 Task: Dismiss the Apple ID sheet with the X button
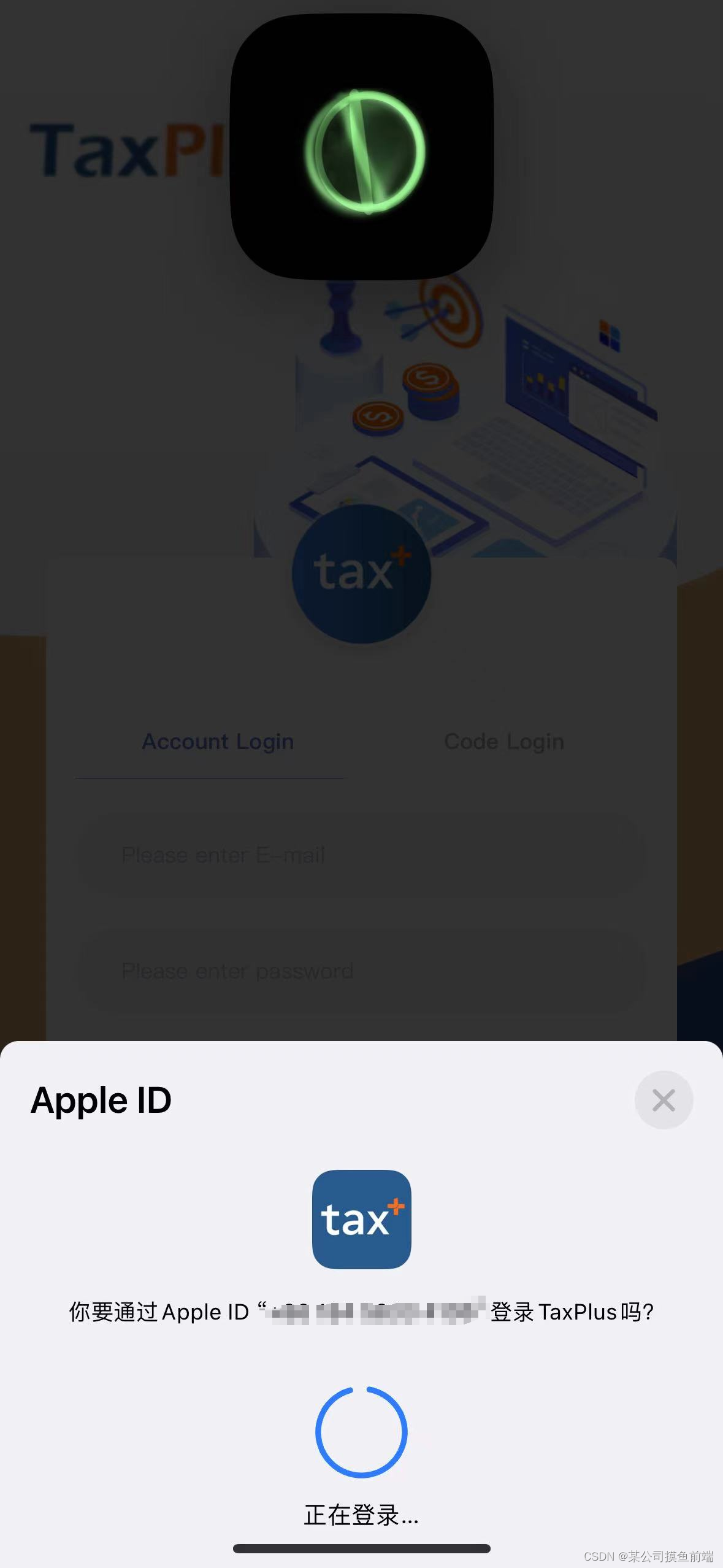pos(664,1100)
